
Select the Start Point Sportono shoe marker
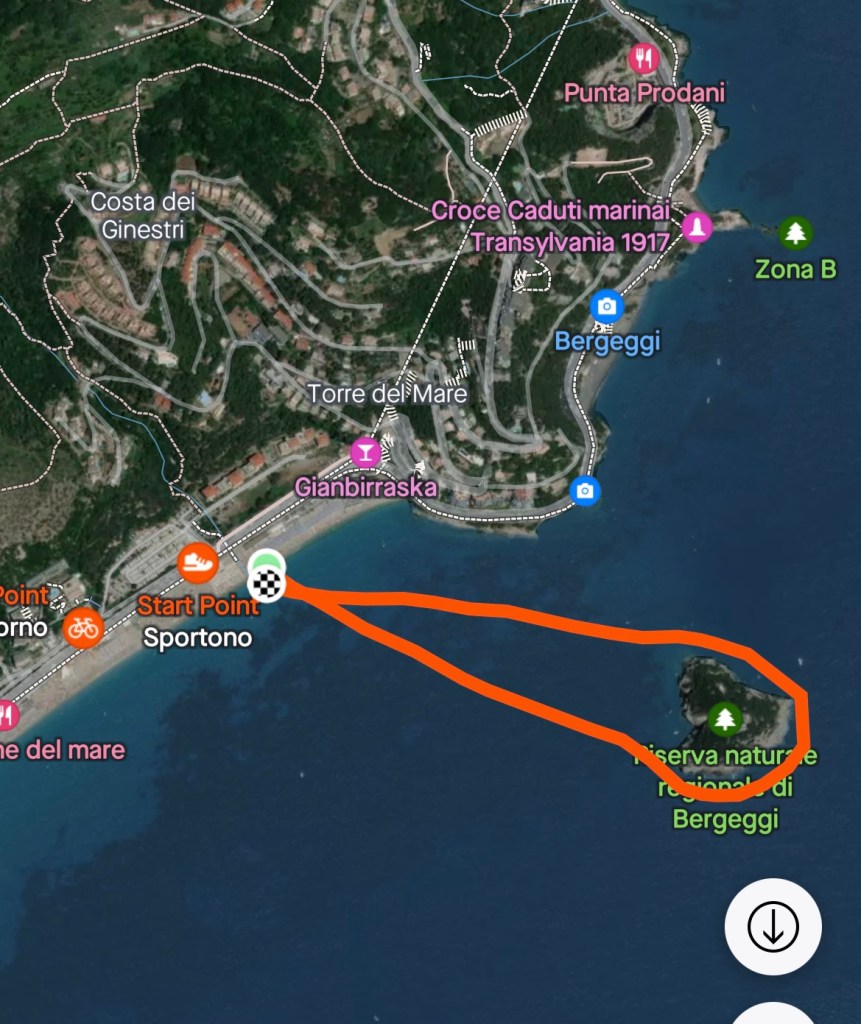[198, 563]
